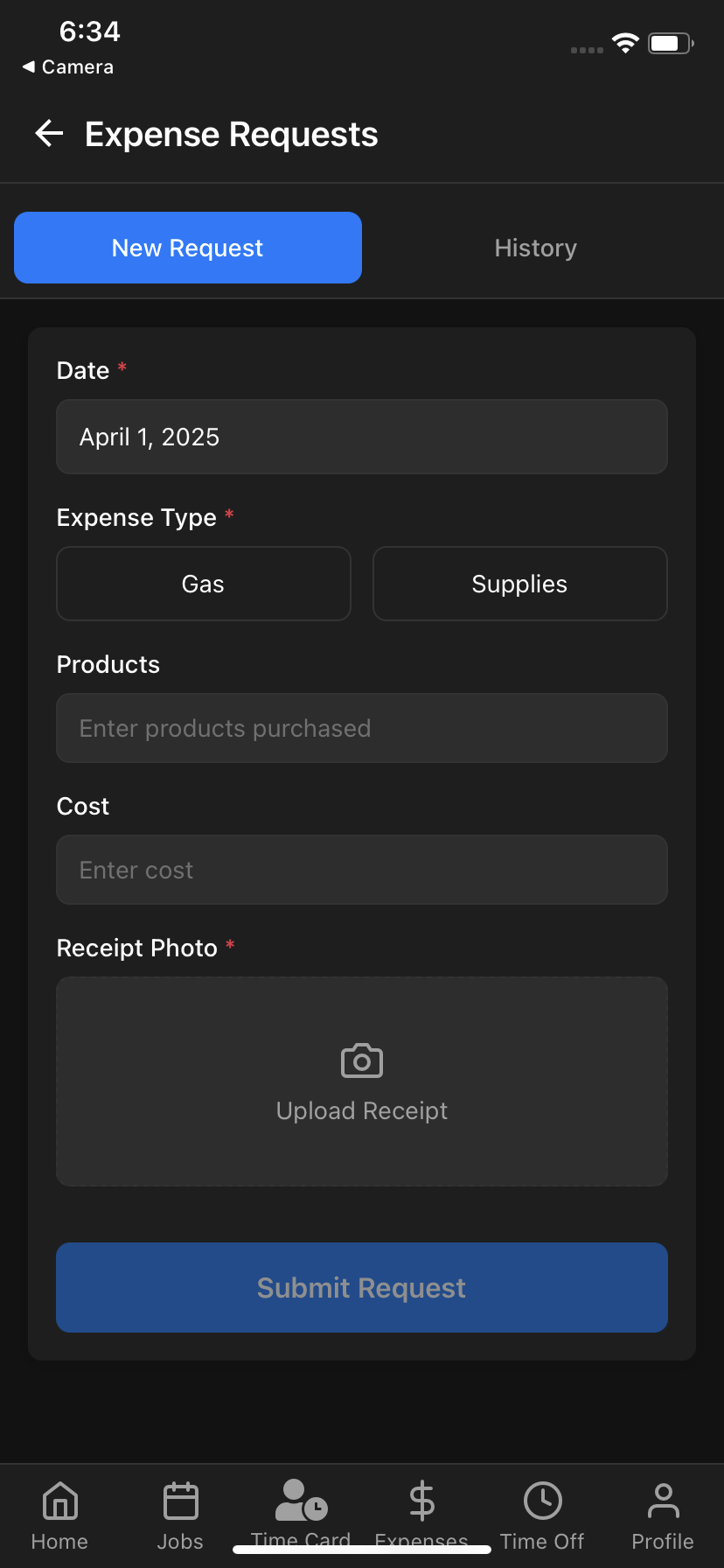Viewport: 724px width, 1568px height.
Task: Open the date picker showing April 1, 2025
Action: click(362, 437)
